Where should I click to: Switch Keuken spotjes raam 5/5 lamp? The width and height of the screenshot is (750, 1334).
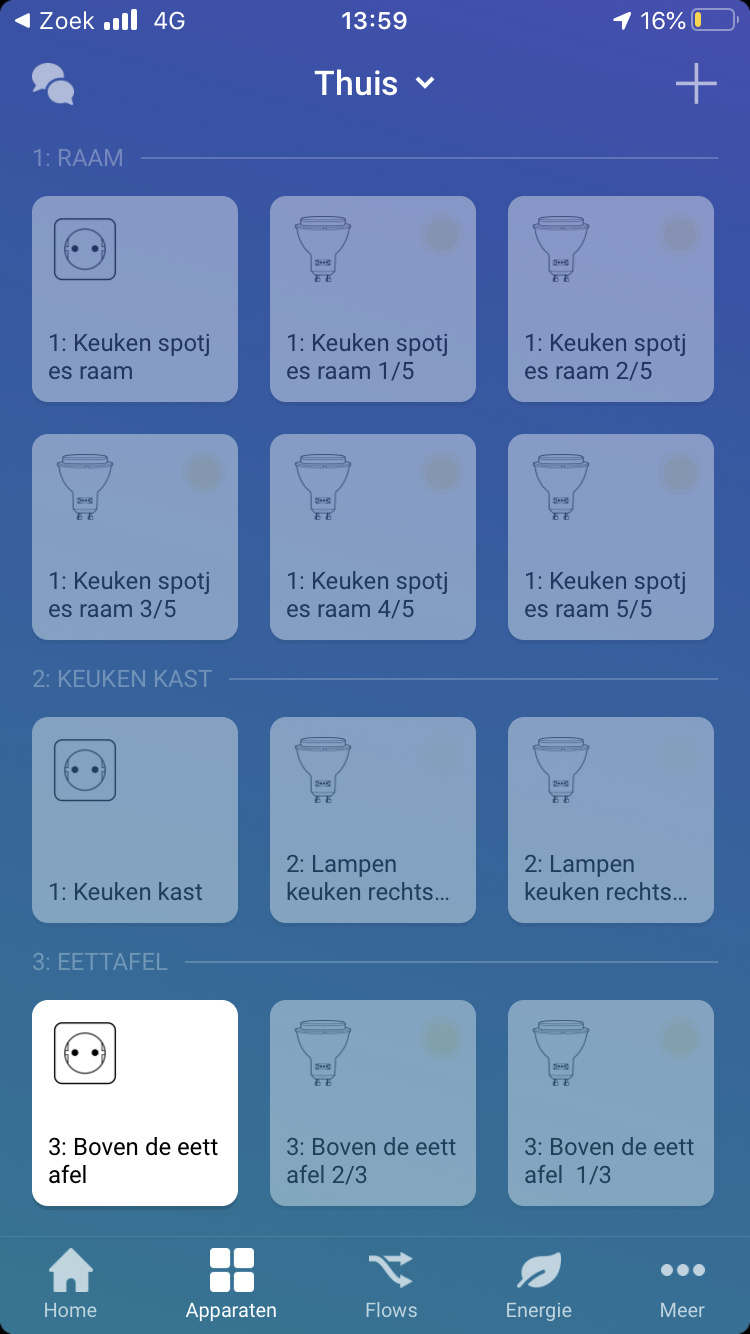click(611, 537)
